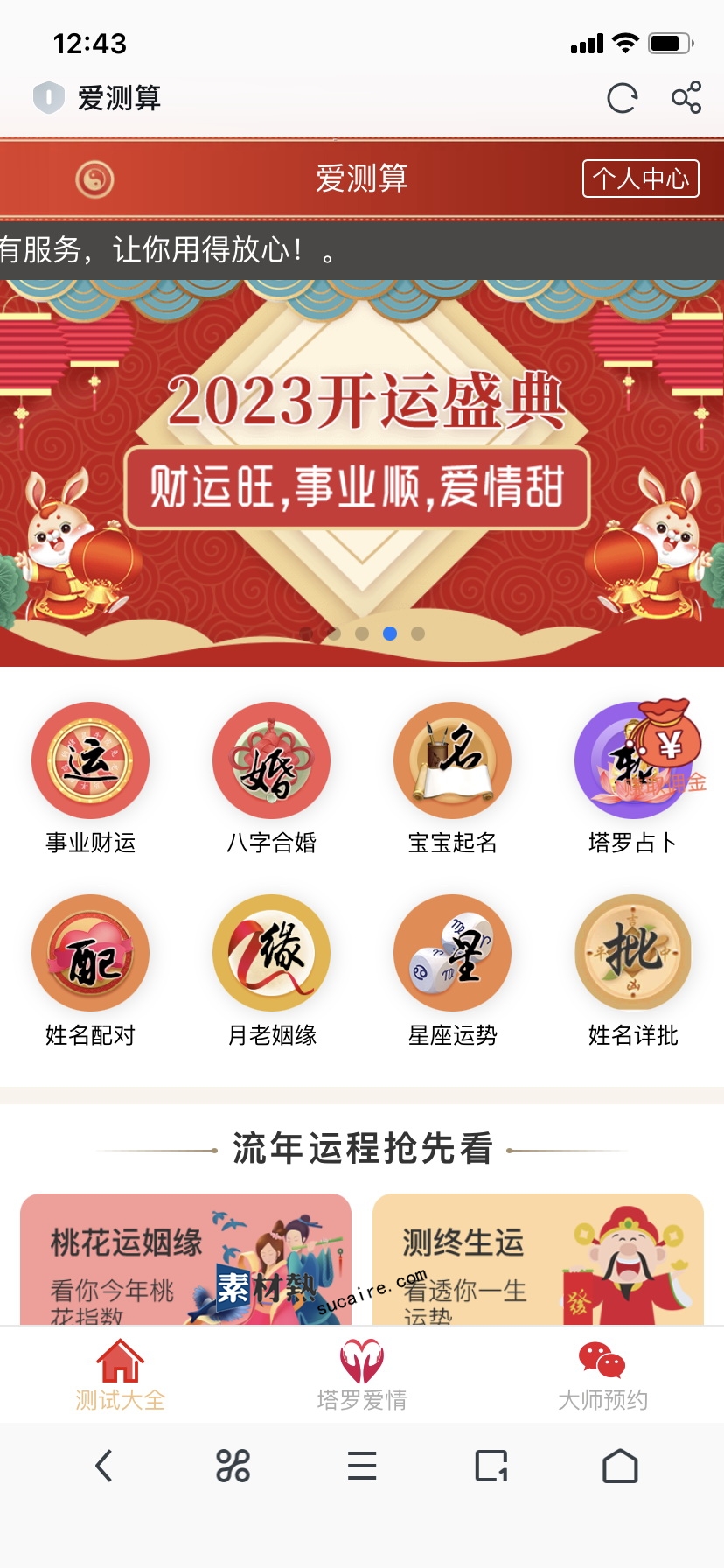Switch to the 塔罗爱情 tab
The width and height of the screenshot is (724, 1568).
[x=362, y=1375]
